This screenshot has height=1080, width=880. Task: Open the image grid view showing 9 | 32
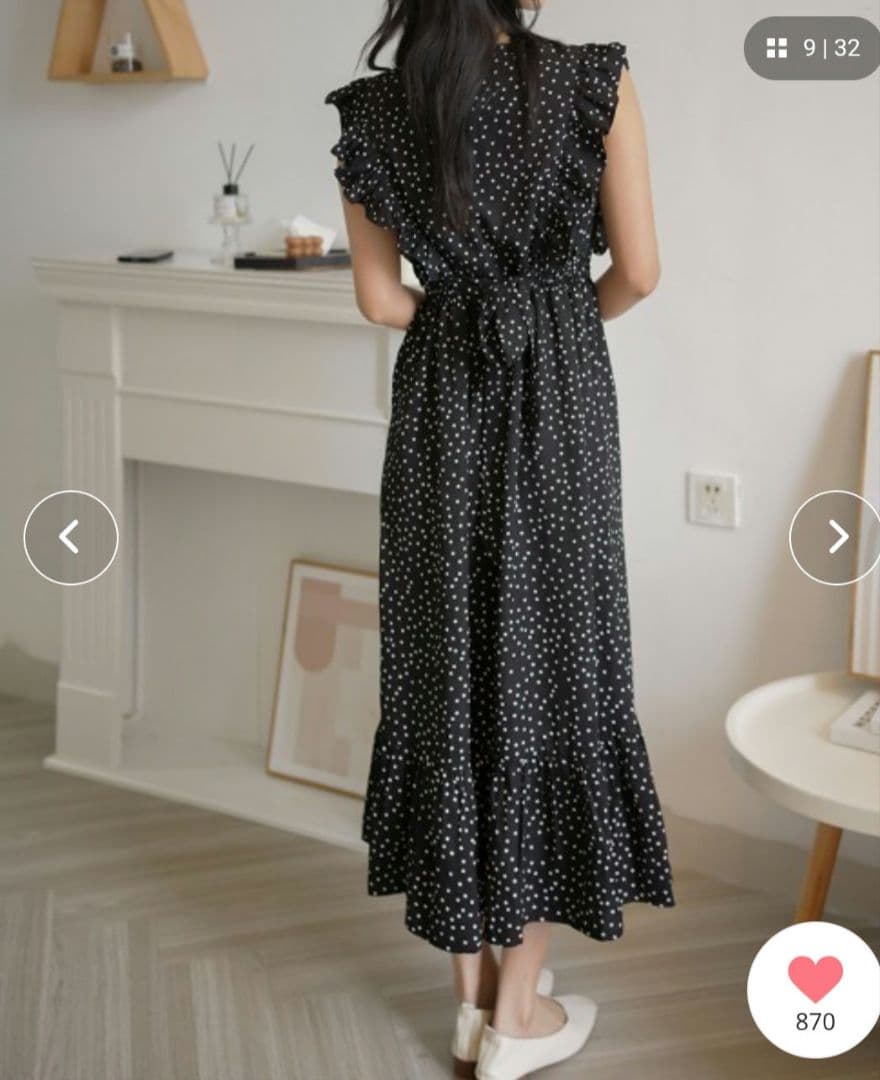812,48
